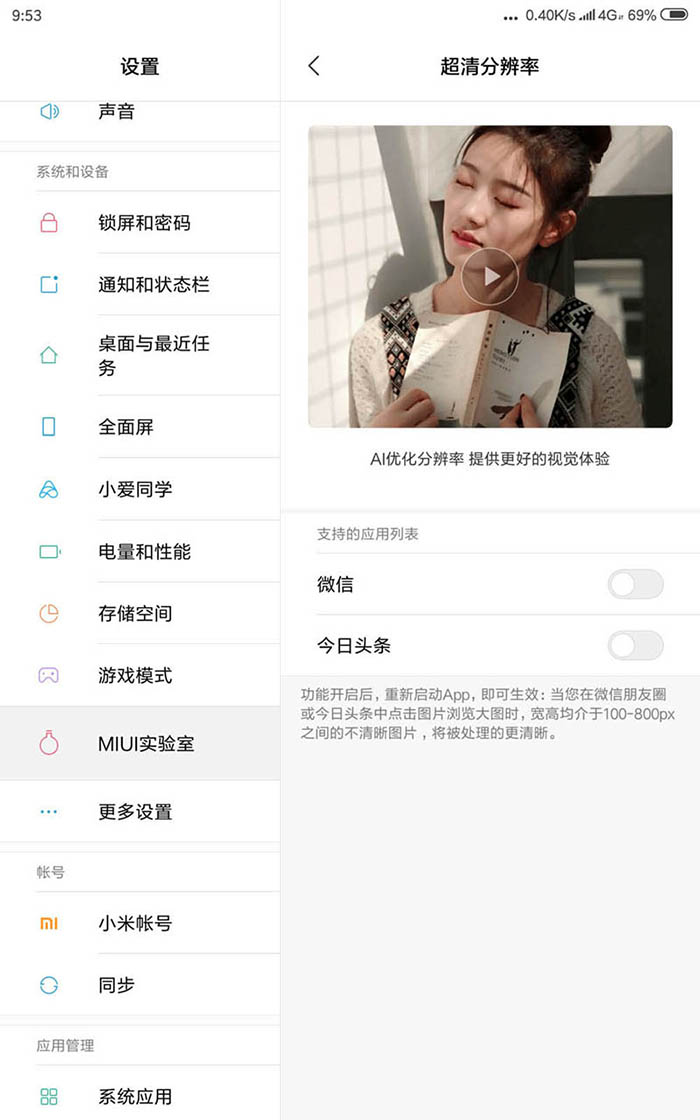Turn on the 今日头条 switch

[635, 646]
